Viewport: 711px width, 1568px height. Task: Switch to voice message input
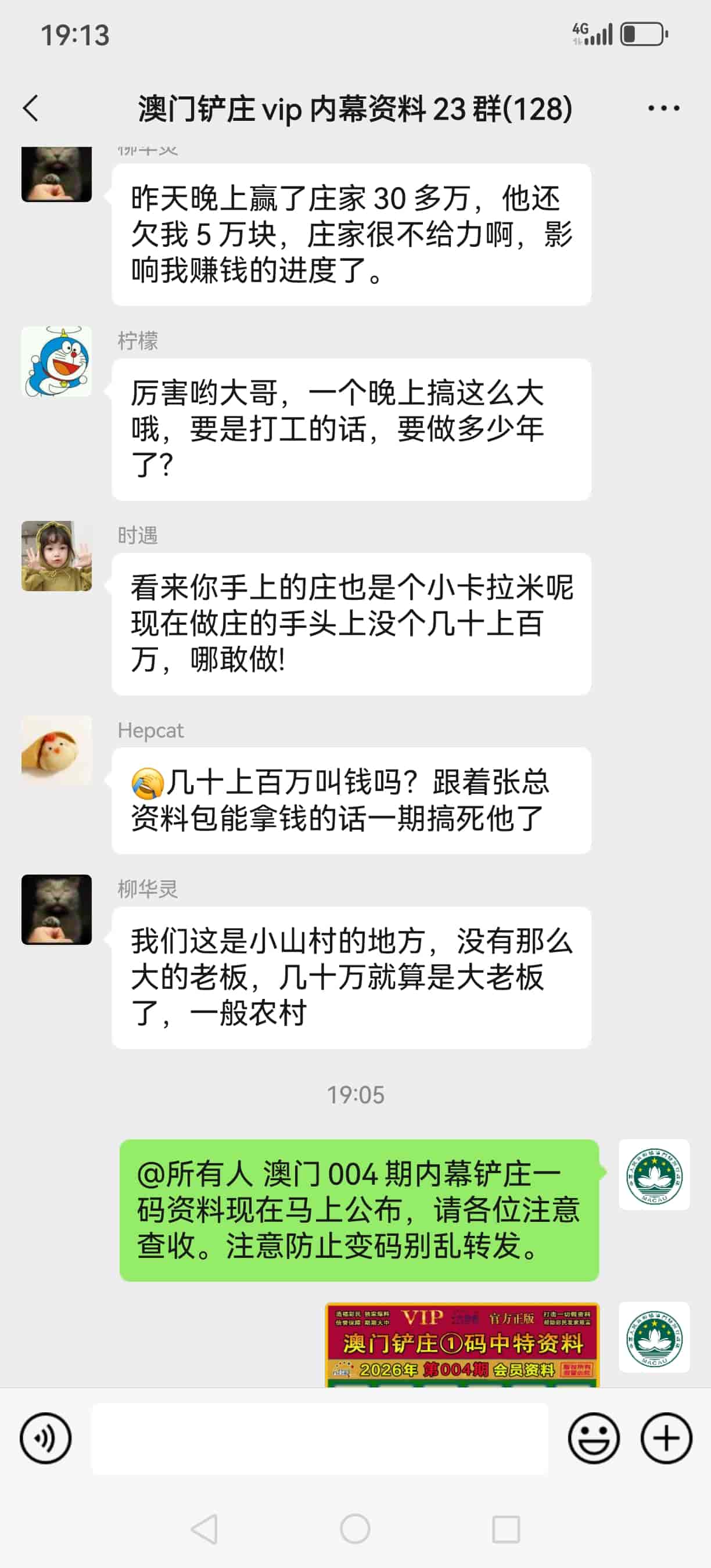click(x=46, y=1438)
